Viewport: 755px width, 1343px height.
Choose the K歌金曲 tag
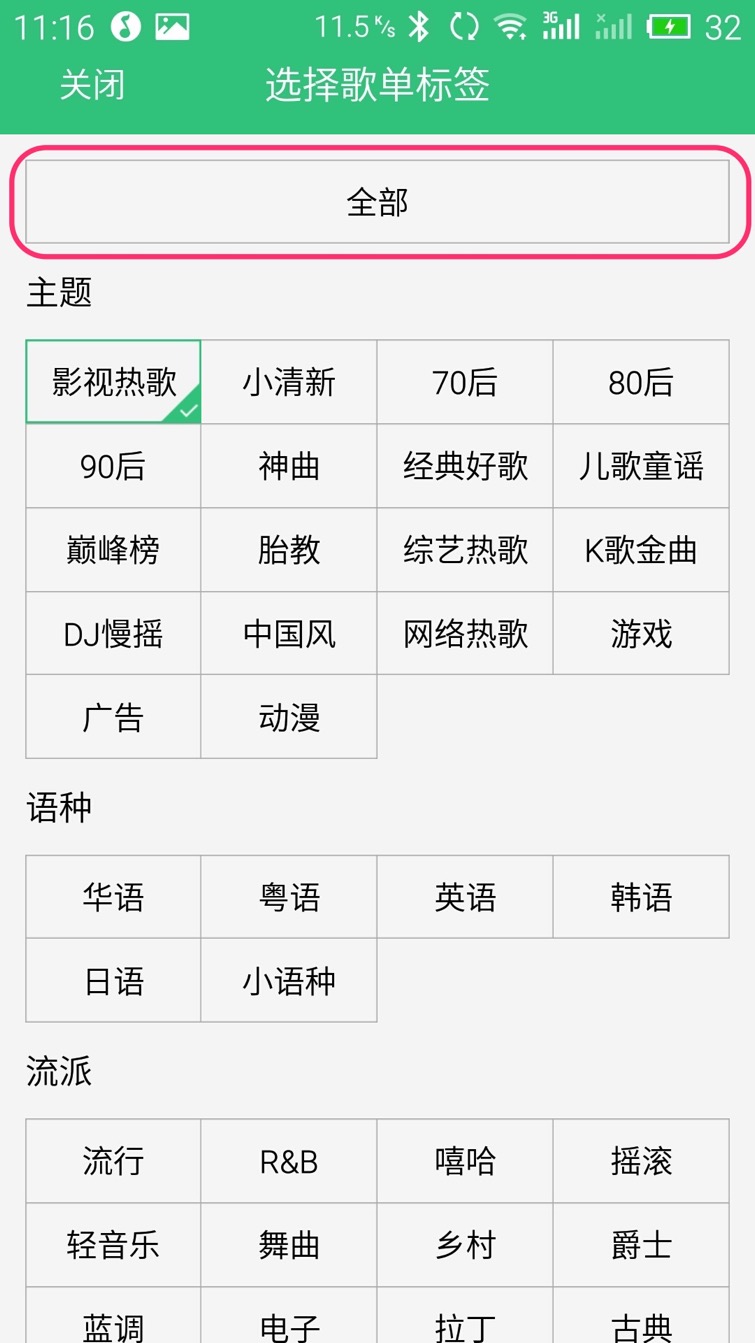(x=641, y=550)
